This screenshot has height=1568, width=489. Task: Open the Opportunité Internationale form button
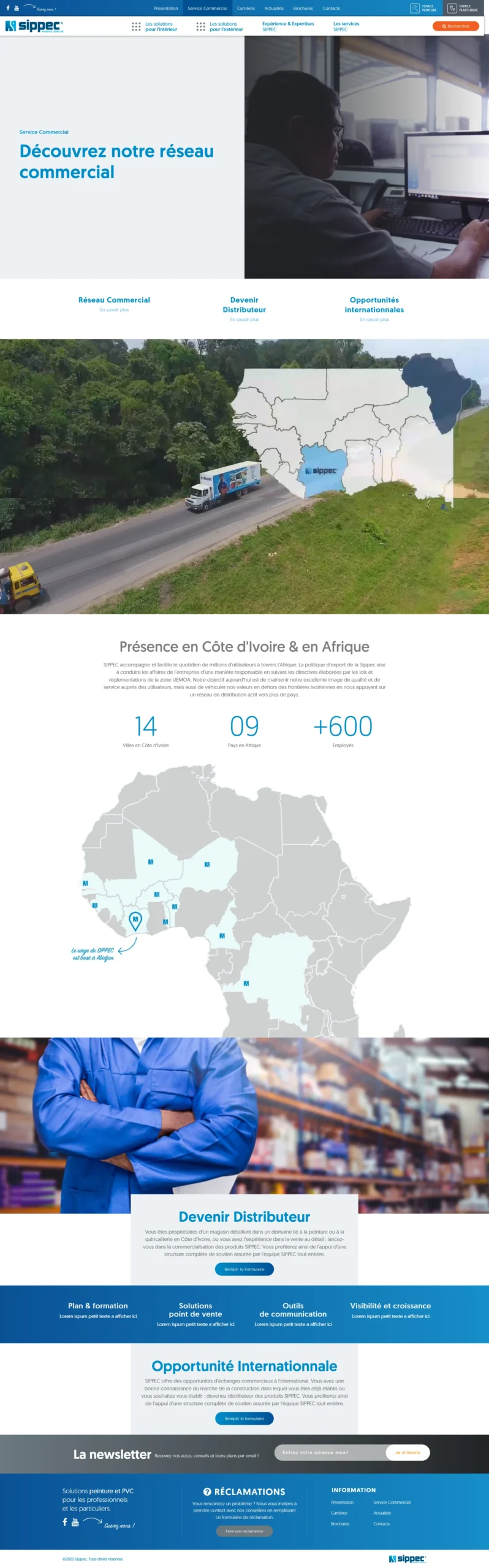click(244, 1418)
